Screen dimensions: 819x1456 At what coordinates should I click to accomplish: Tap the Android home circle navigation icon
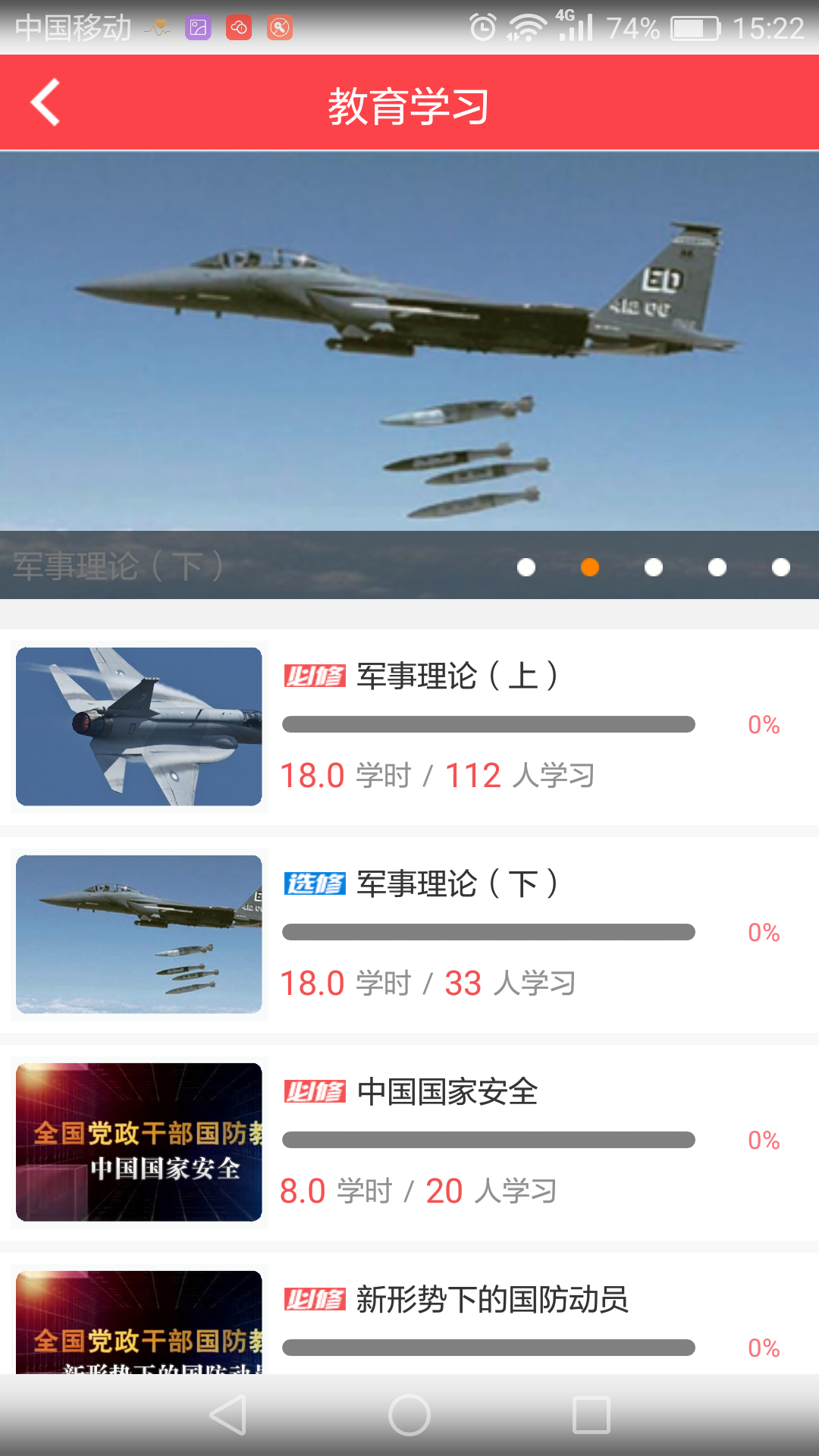[409, 1415]
